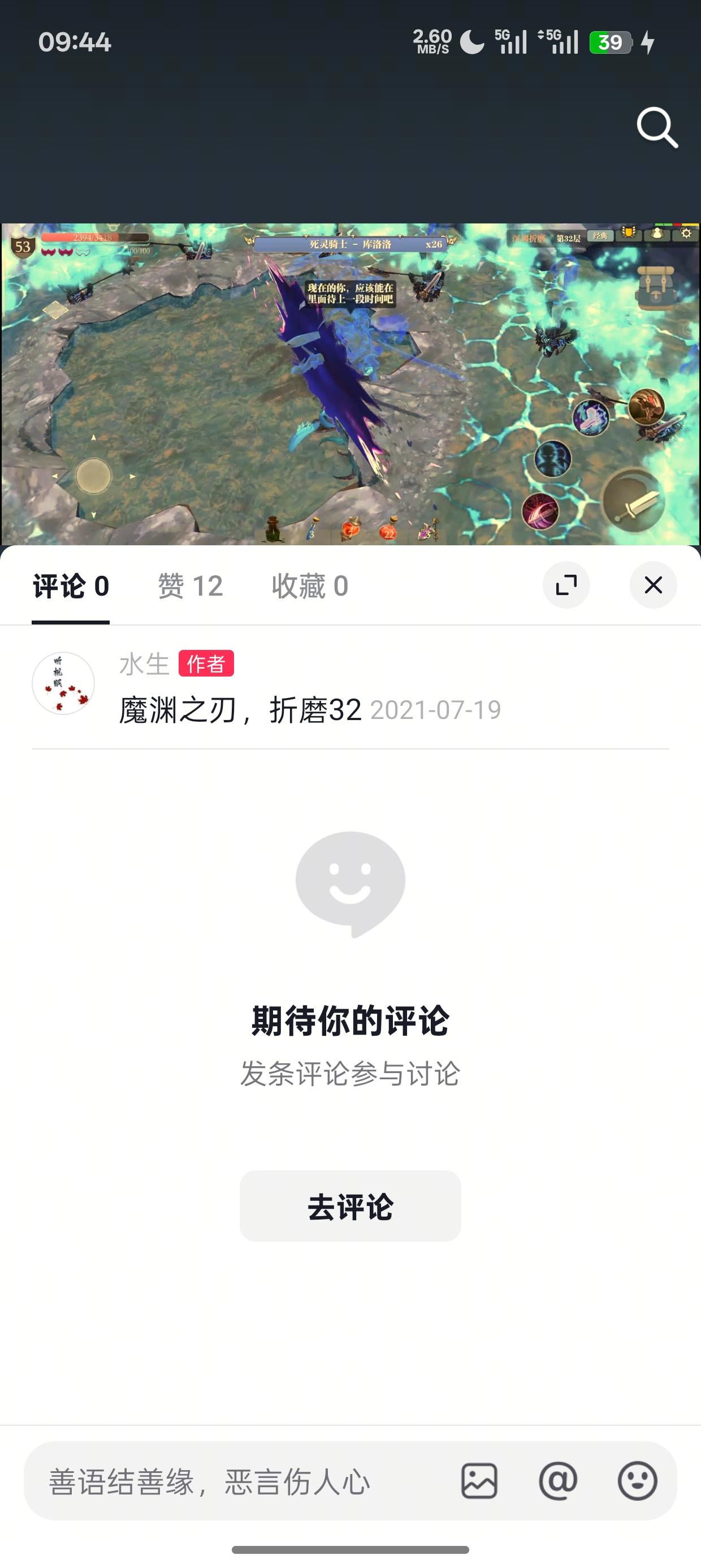
Task: Use the shadow clone skill icon
Action: pyautogui.click(x=554, y=459)
